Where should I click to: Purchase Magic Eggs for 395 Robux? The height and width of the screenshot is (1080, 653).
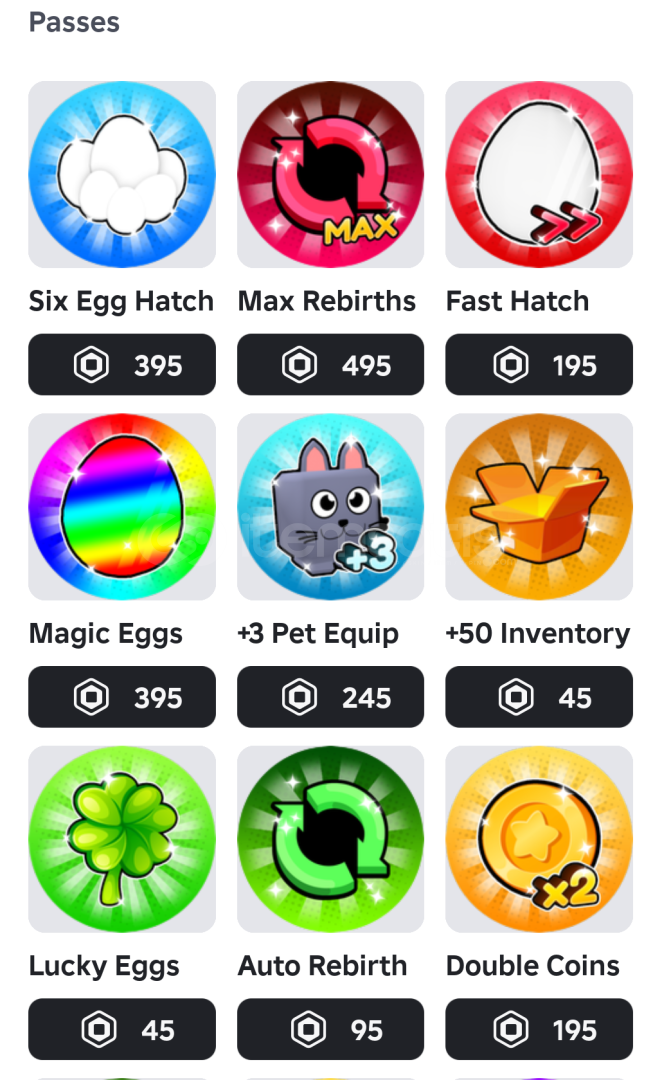[122, 697]
